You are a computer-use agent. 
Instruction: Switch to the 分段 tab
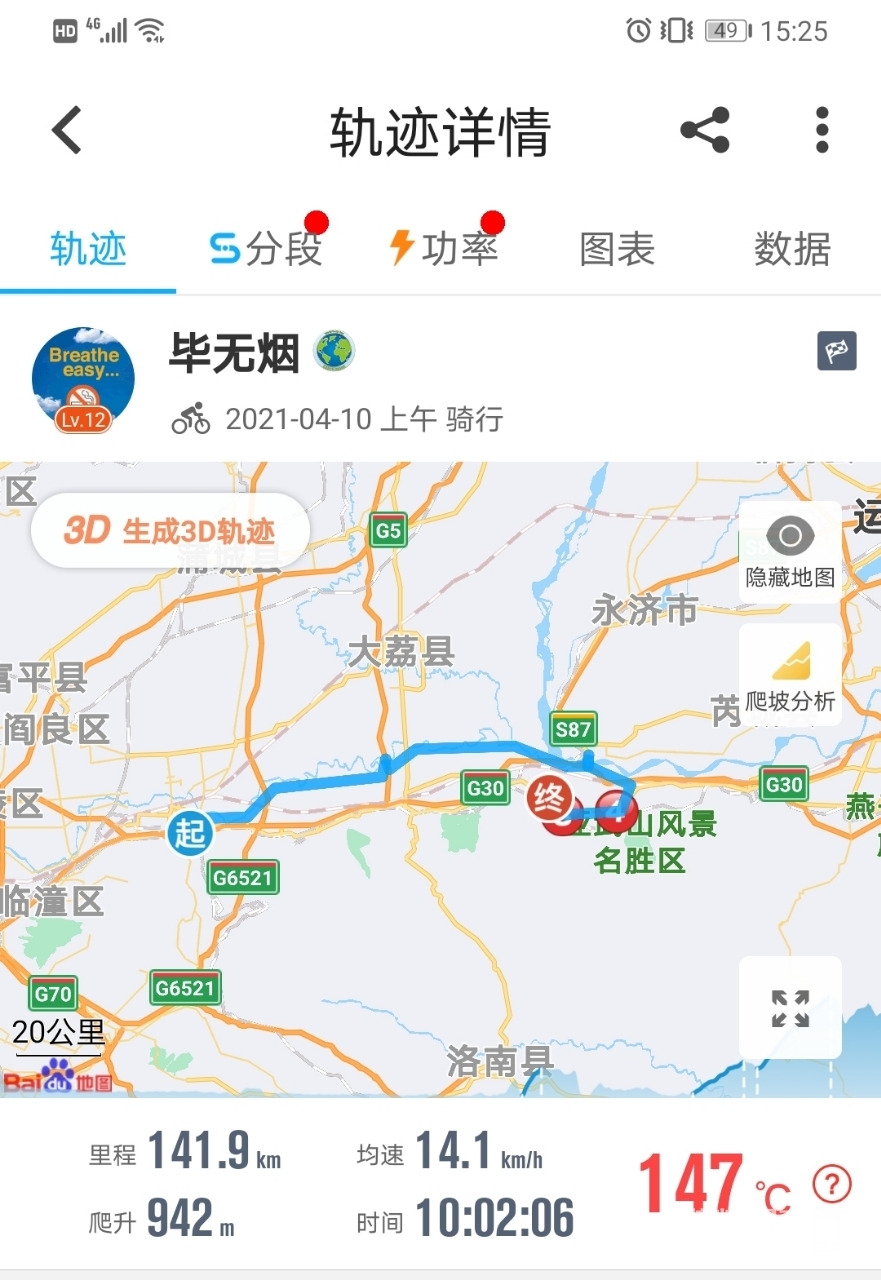(x=266, y=248)
